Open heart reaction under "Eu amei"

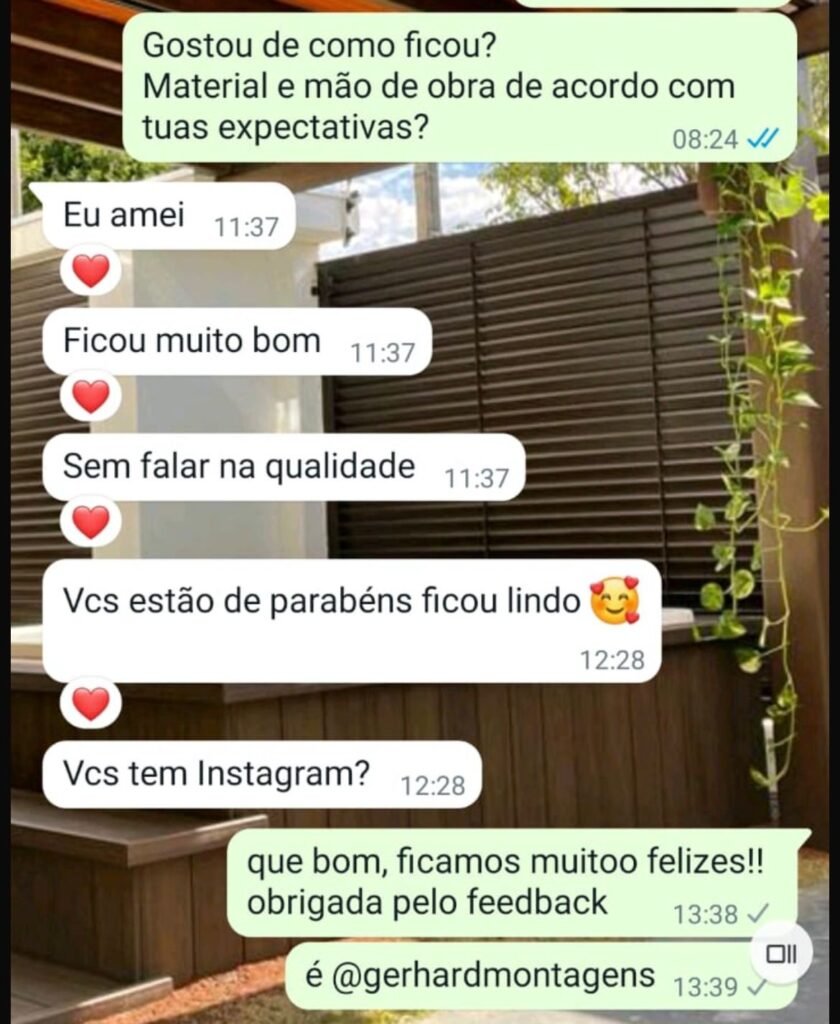coord(91,270)
